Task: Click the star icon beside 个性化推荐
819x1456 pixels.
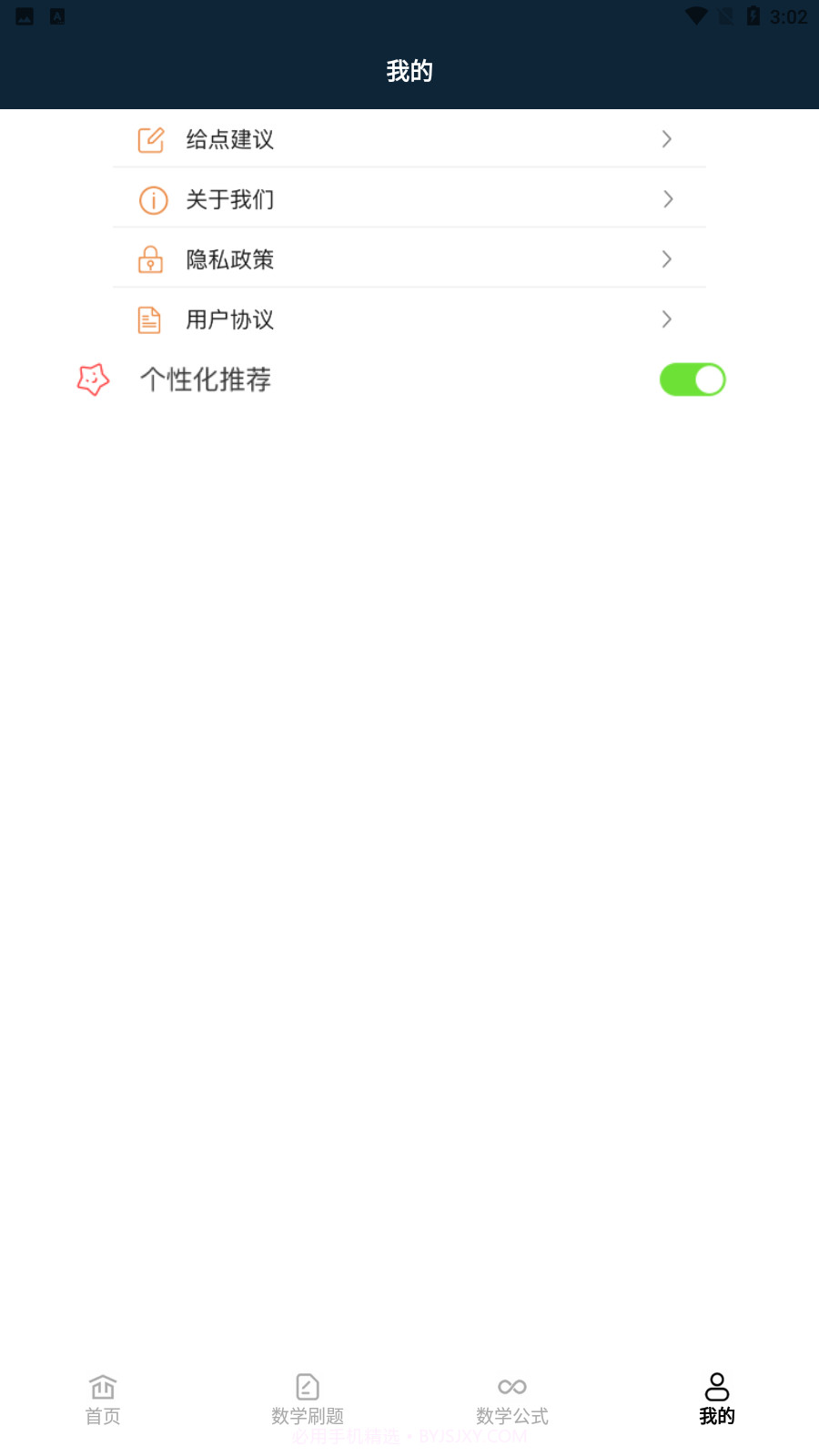Action: [92, 379]
